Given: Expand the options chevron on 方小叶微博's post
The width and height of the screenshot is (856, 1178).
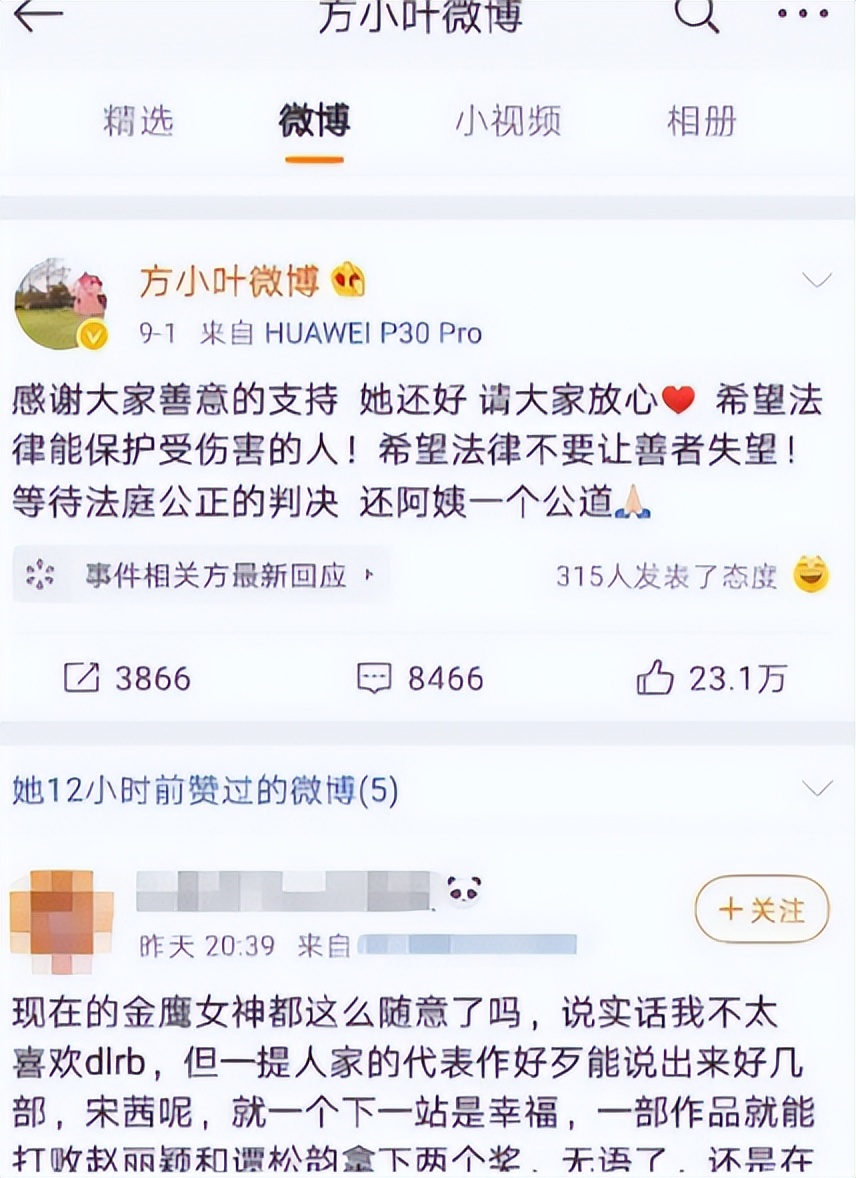Looking at the screenshot, I should [x=817, y=281].
